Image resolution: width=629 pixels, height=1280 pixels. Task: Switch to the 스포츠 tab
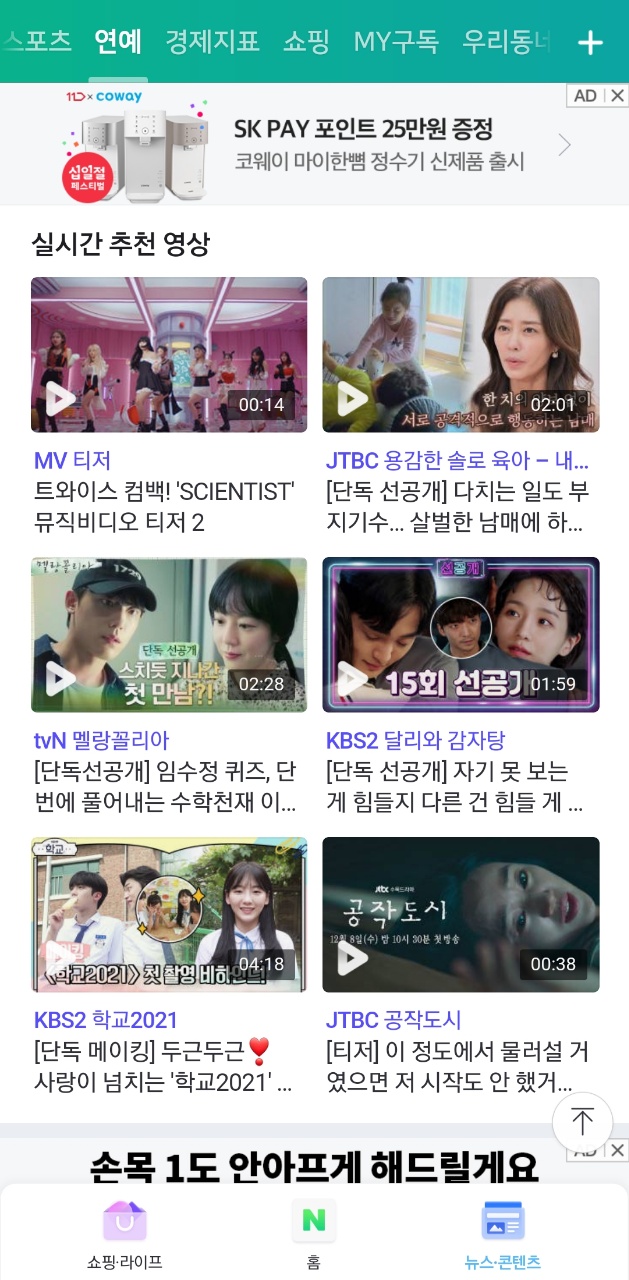click(38, 41)
